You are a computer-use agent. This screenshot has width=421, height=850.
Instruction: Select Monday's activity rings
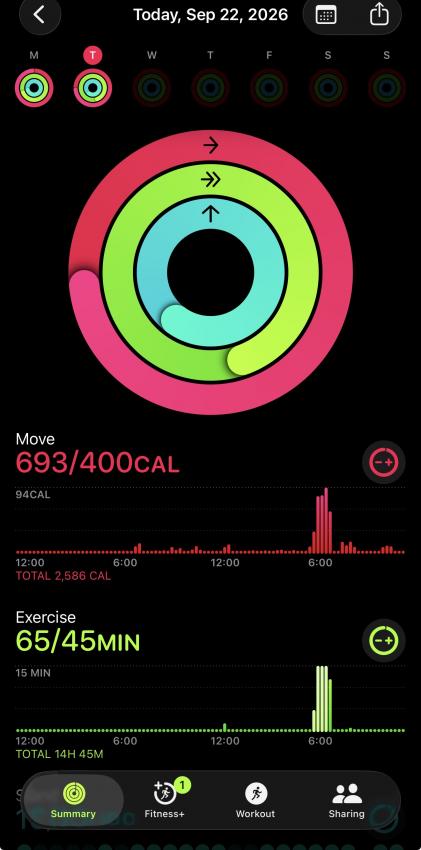coord(34,87)
